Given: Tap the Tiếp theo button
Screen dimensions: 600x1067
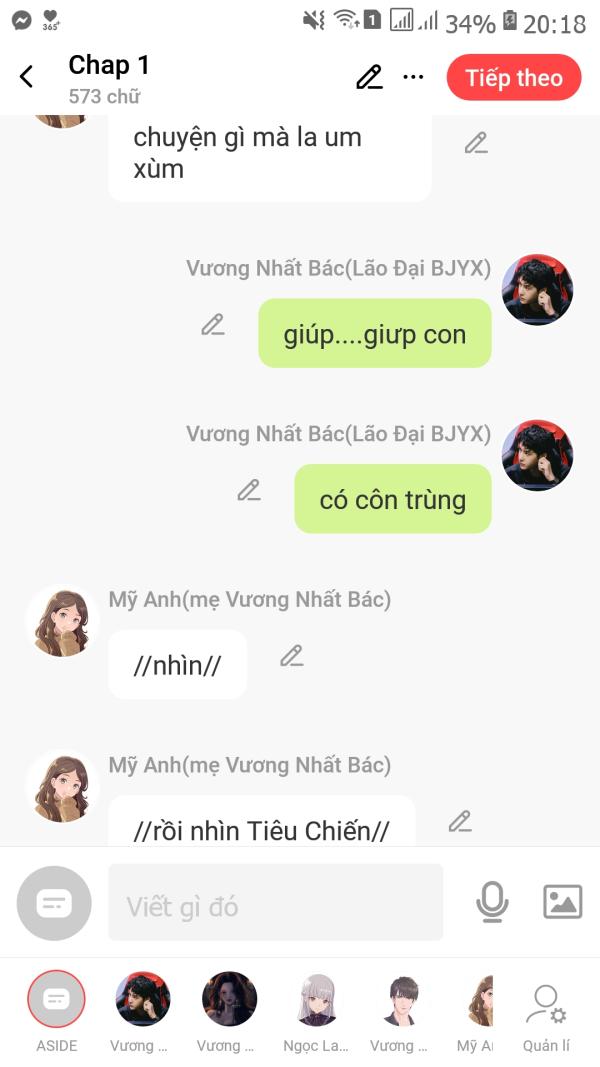Looking at the screenshot, I should click(513, 78).
